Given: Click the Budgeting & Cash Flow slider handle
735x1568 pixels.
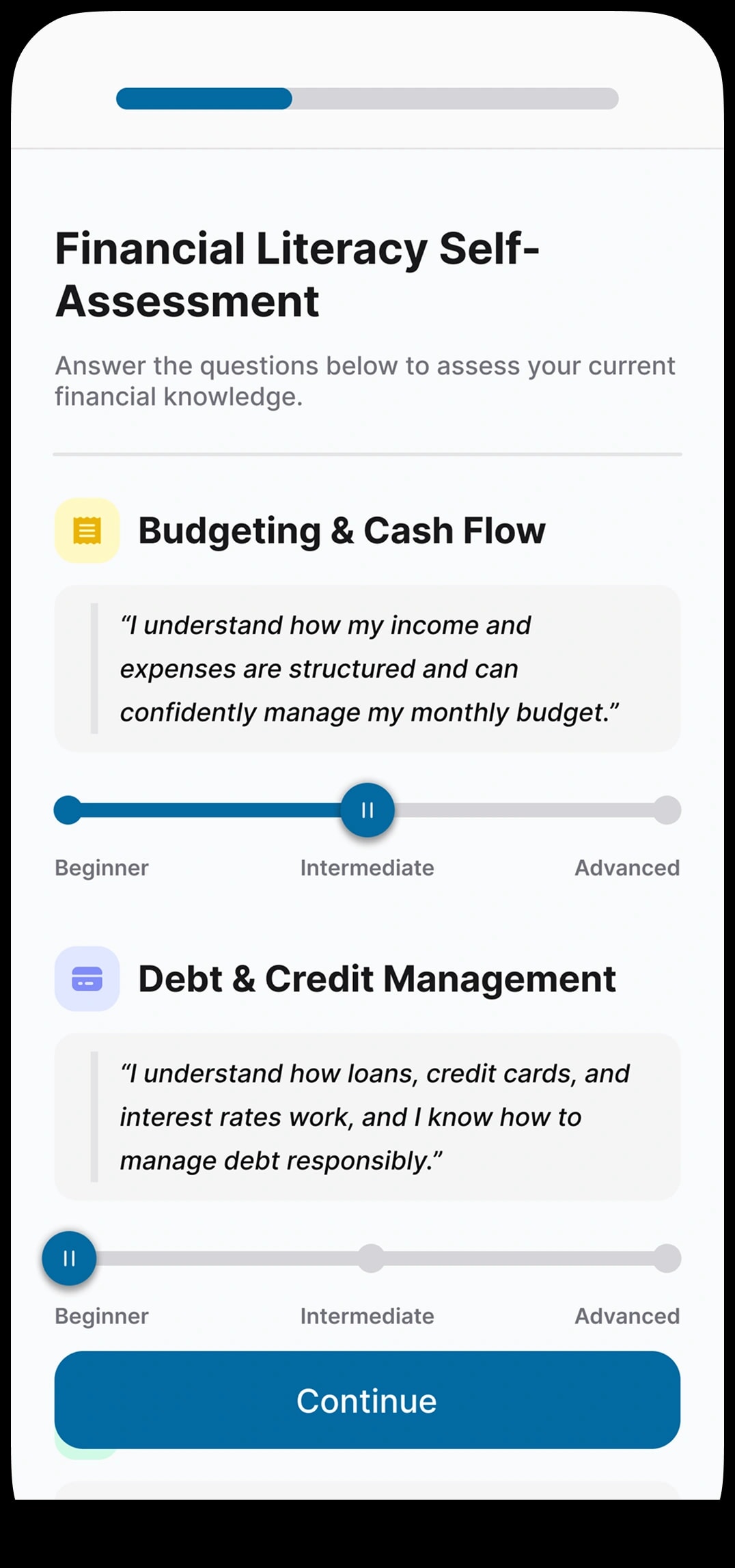Looking at the screenshot, I should [x=367, y=810].
